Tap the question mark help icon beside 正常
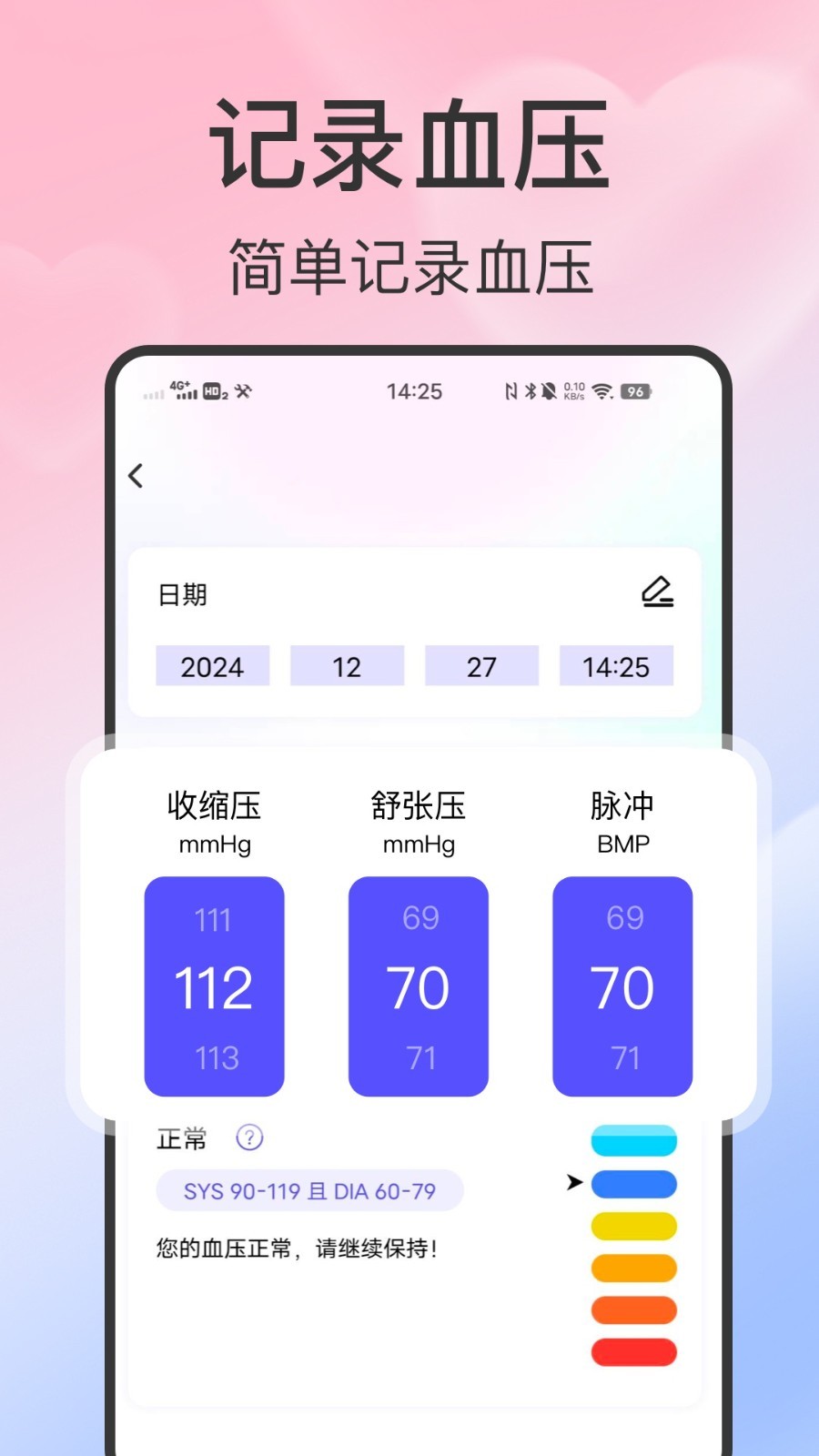 [248, 1137]
